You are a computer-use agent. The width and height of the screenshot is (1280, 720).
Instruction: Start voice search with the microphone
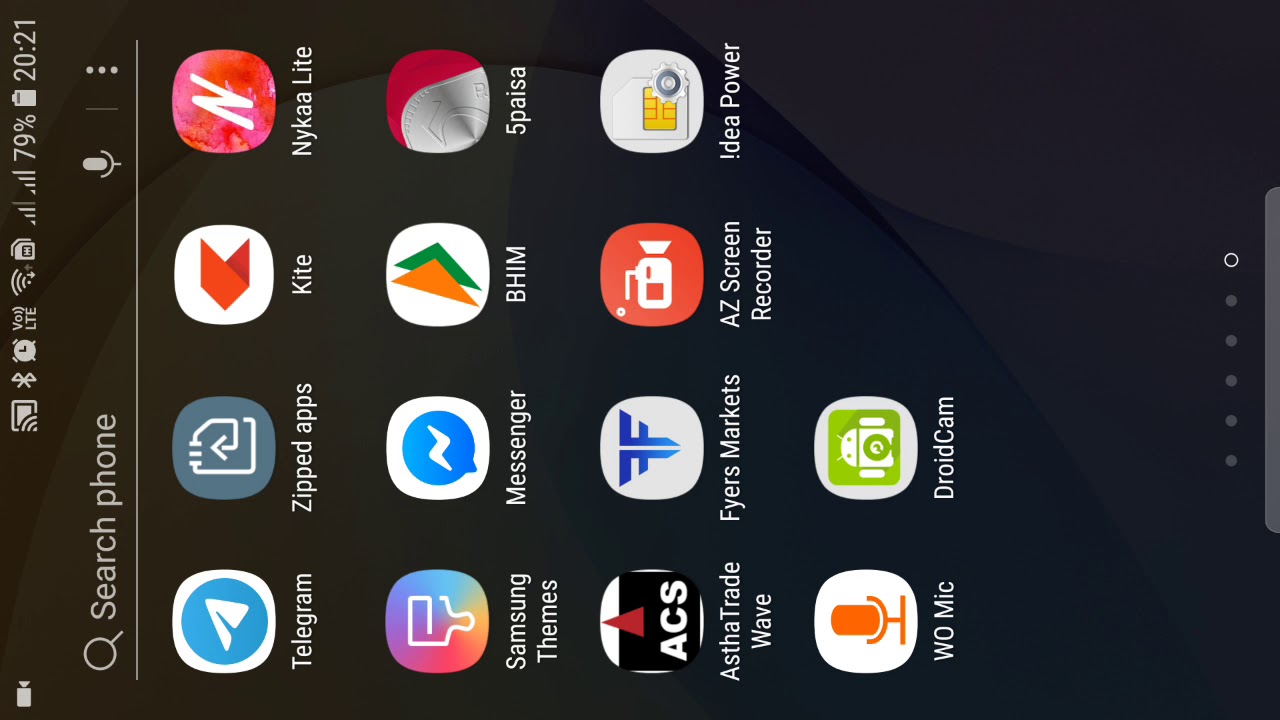pos(102,163)
